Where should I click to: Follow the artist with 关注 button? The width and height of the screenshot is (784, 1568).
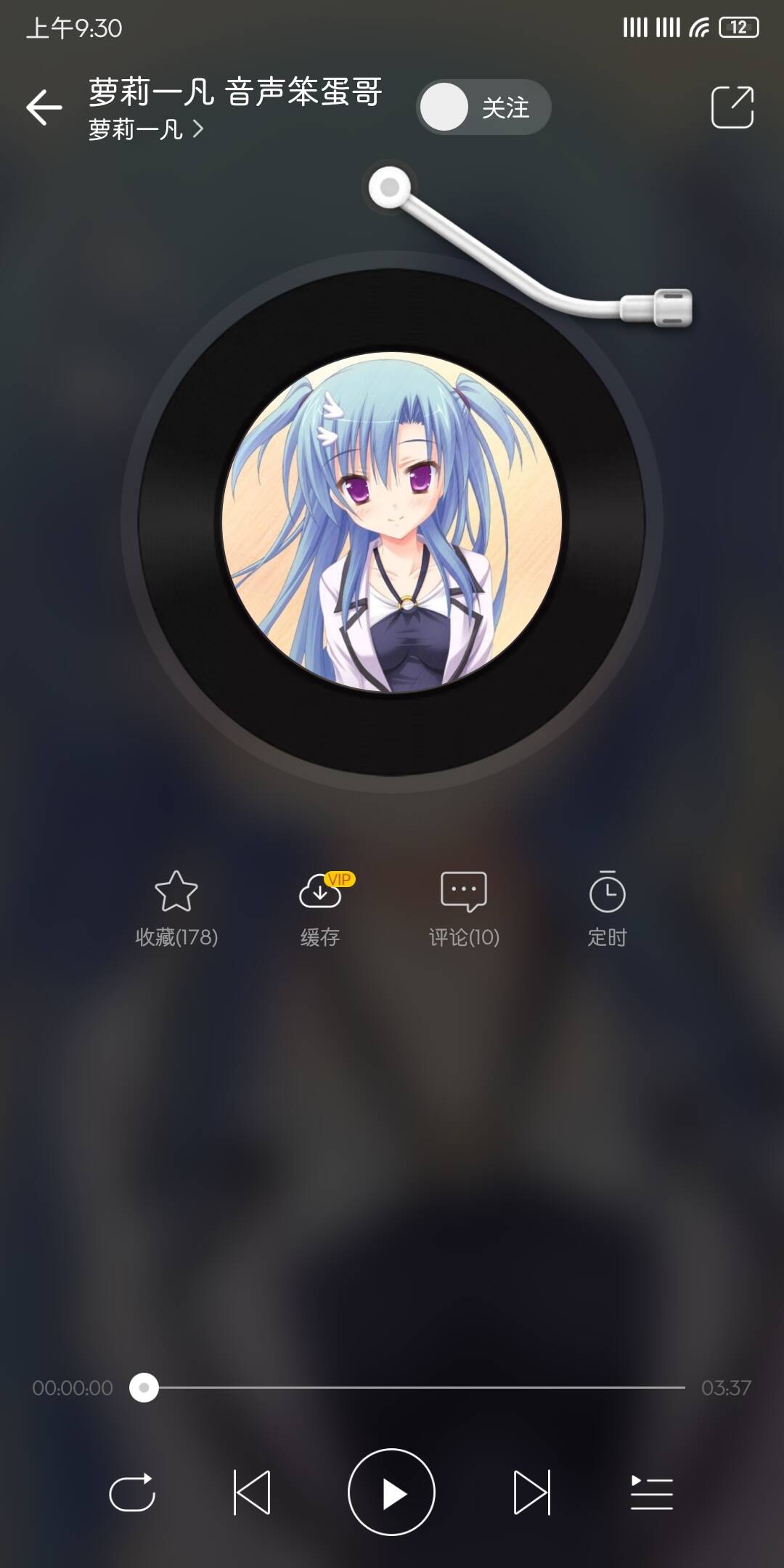point(484,107)
